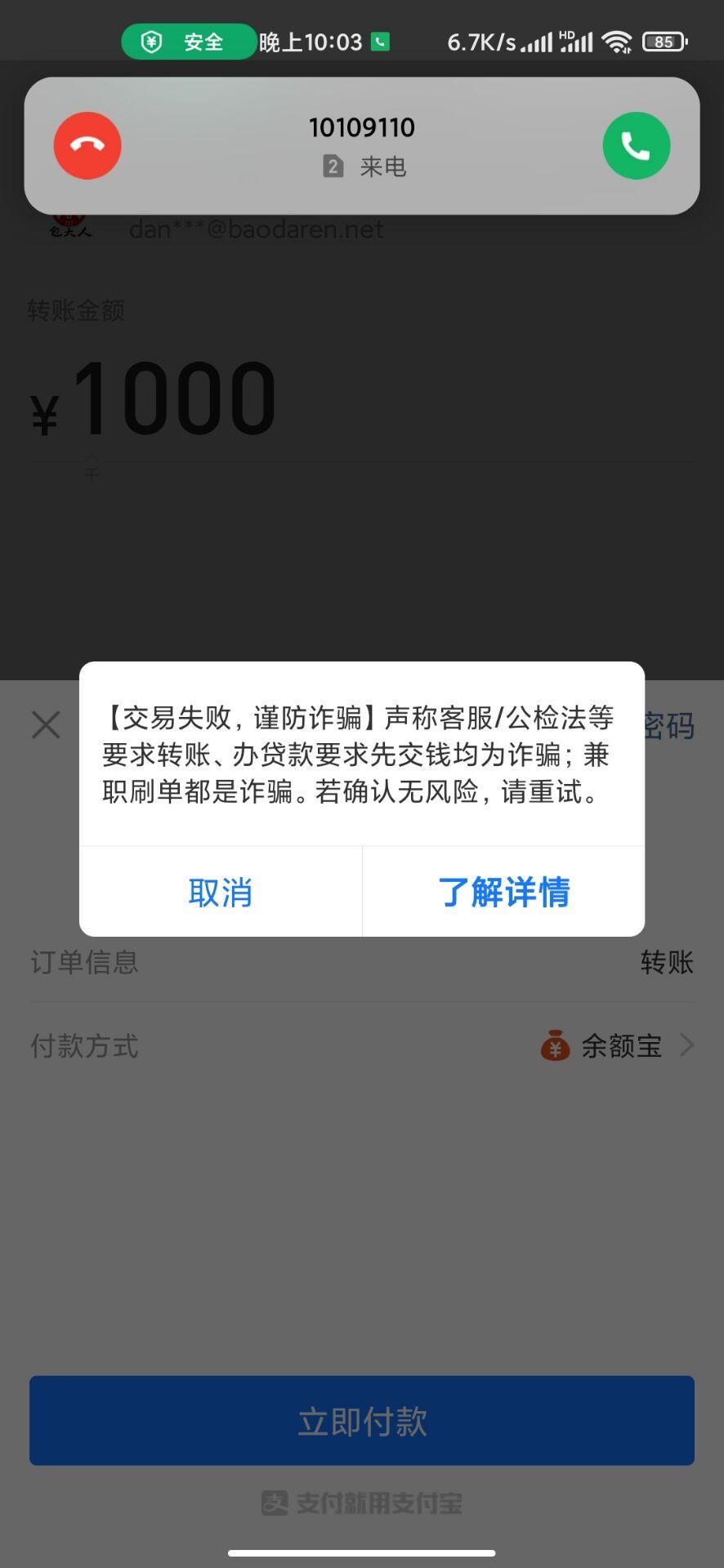Close the payment panel with the X
The image size is (724, 1568).
click(45, 724)
